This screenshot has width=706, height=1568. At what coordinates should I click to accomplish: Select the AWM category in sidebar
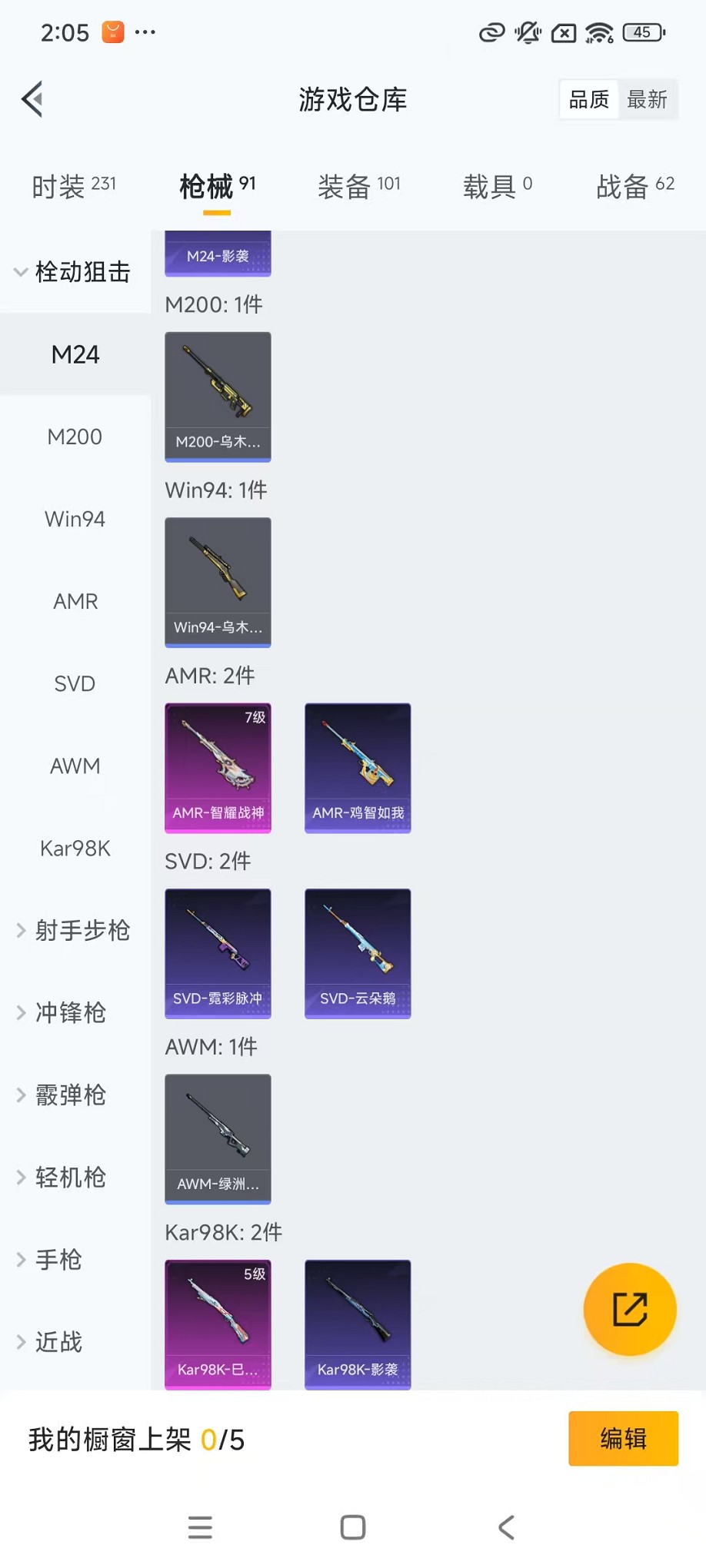click(x=75, y=766)
